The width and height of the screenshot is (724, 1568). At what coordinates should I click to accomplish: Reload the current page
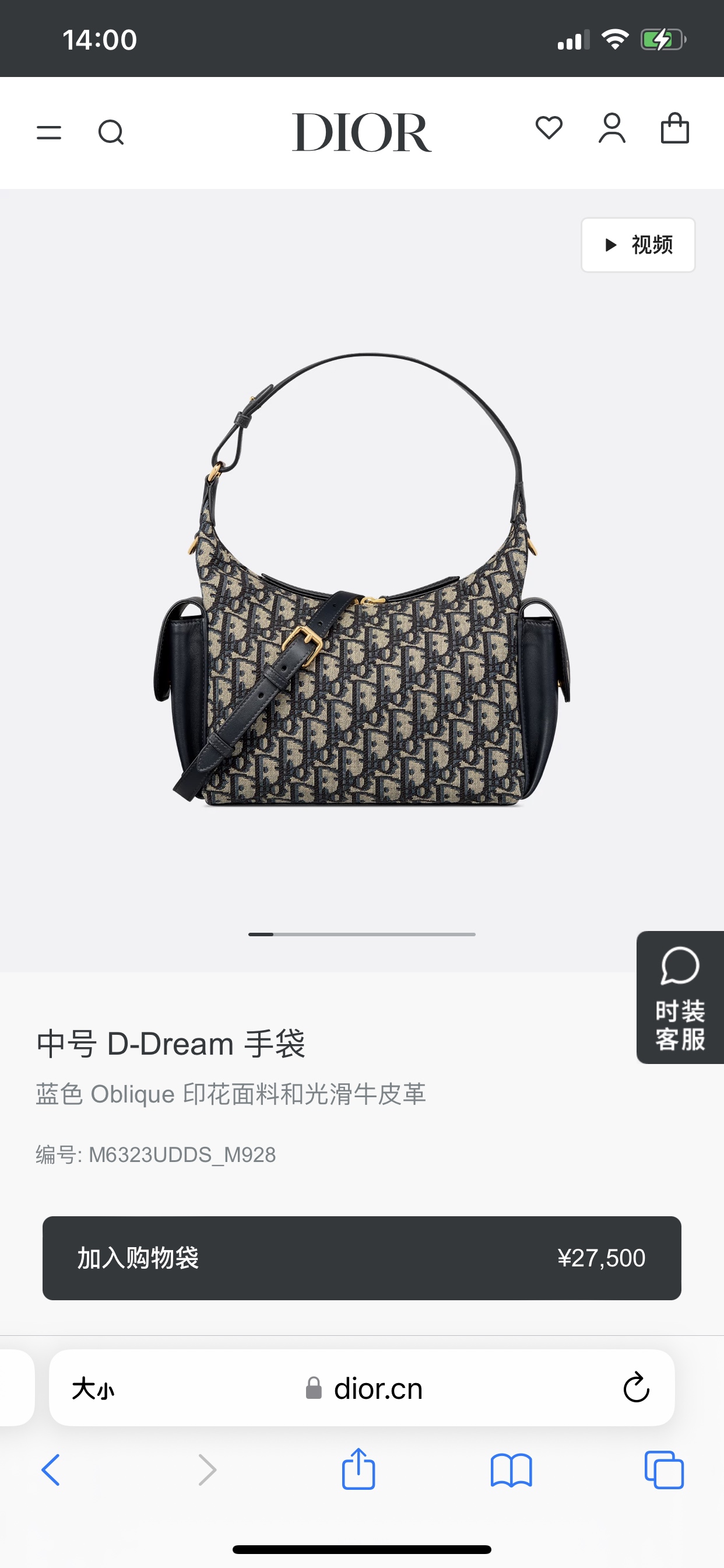pos(636,1388)
